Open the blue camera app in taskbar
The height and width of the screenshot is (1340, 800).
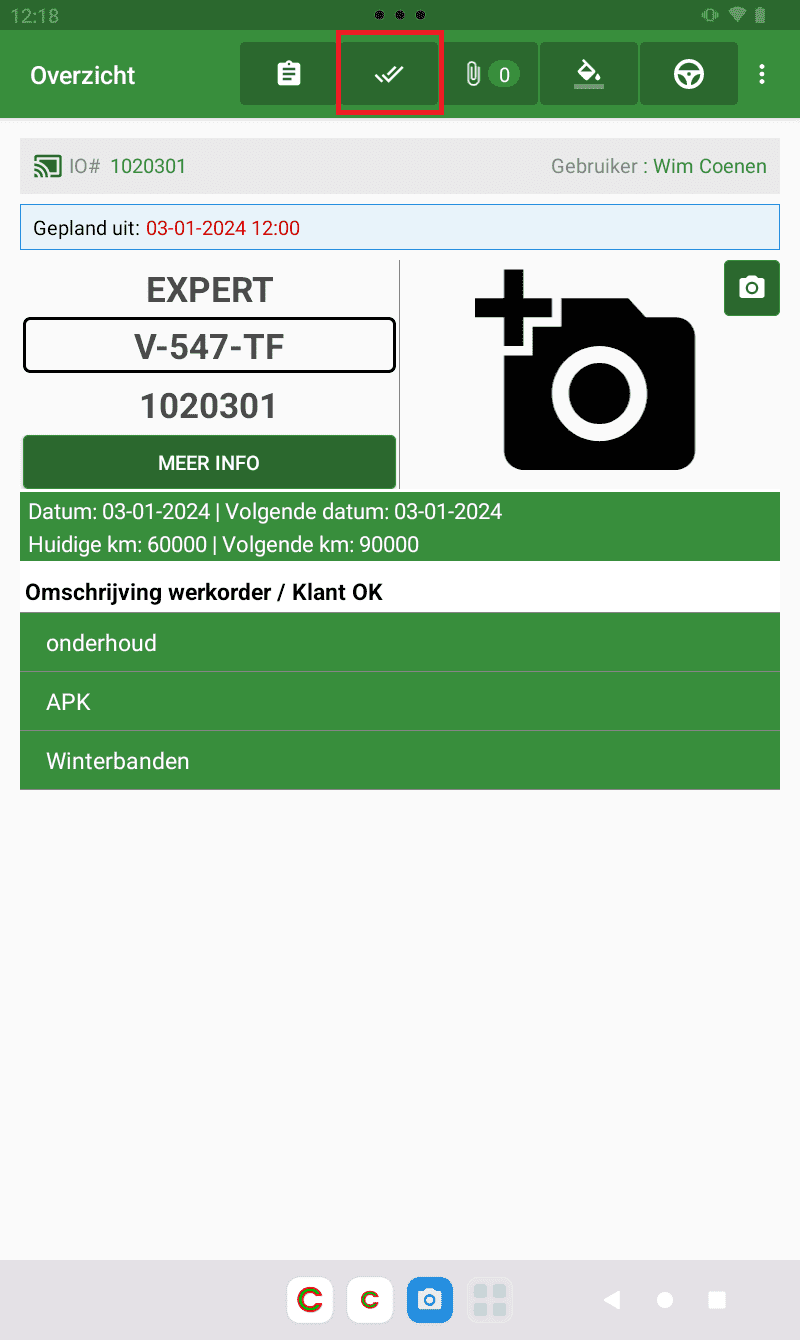pos(430,1300)
